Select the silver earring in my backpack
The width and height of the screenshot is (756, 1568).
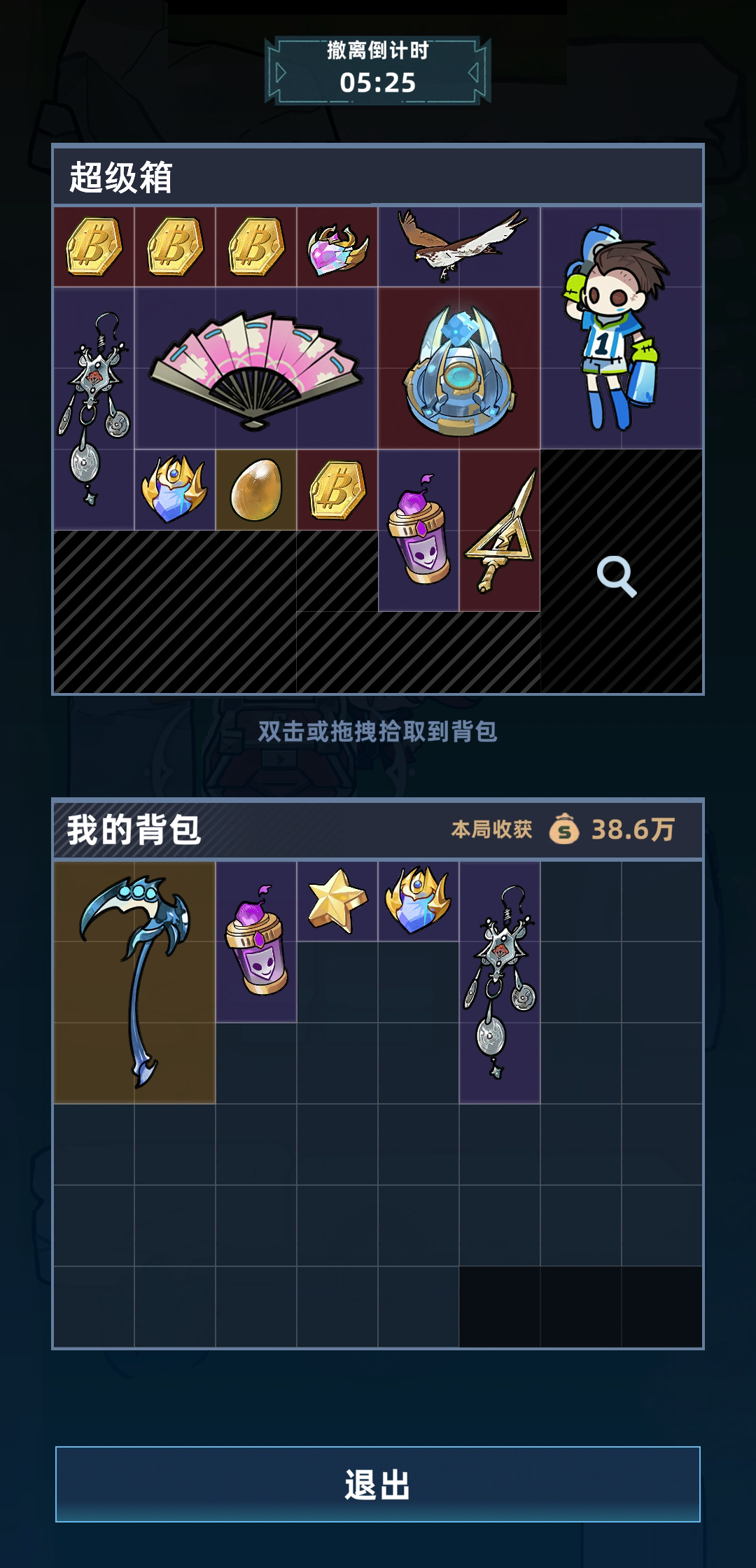tap(499, 982)
